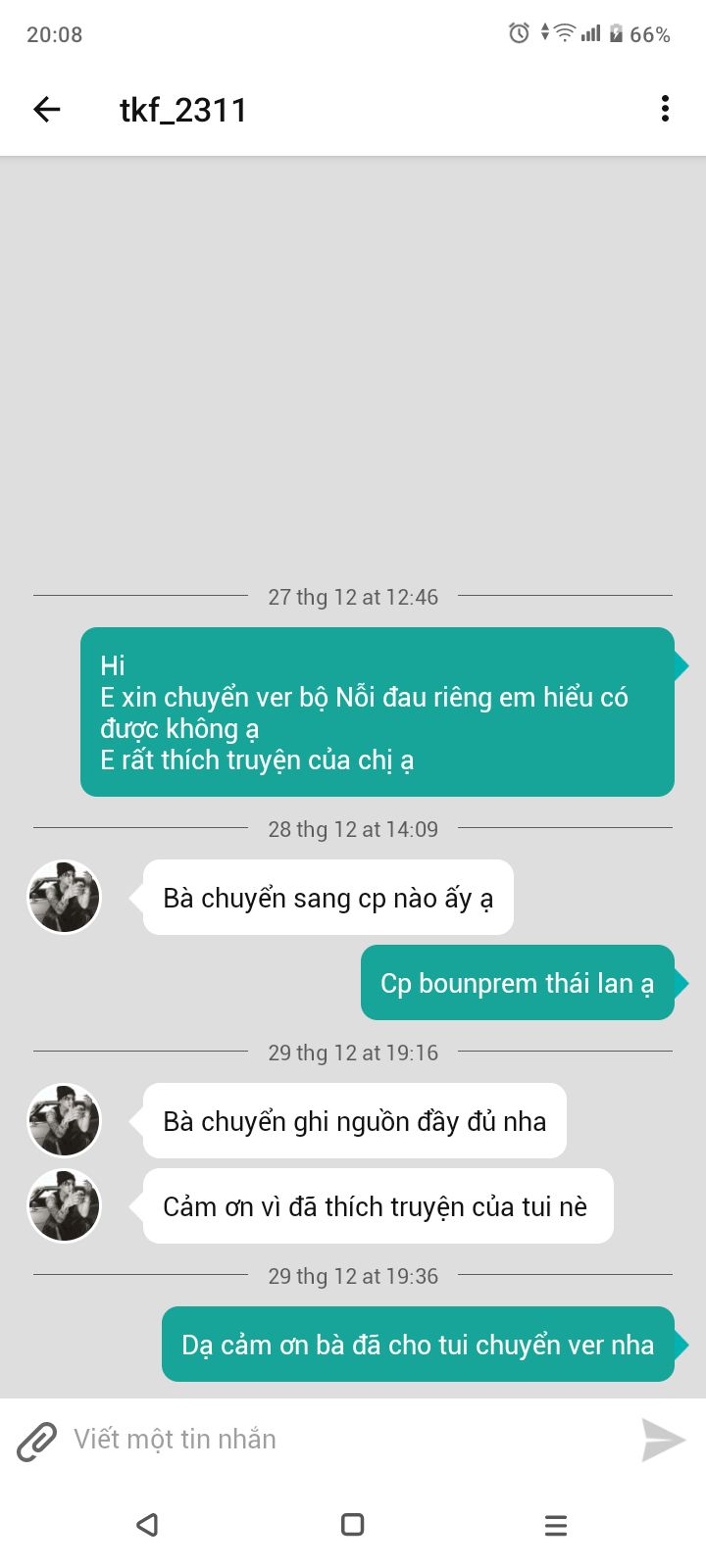Tap the send arrow icon
This screenshot has height=1568, width=706.
click(x=663, y=1440)
